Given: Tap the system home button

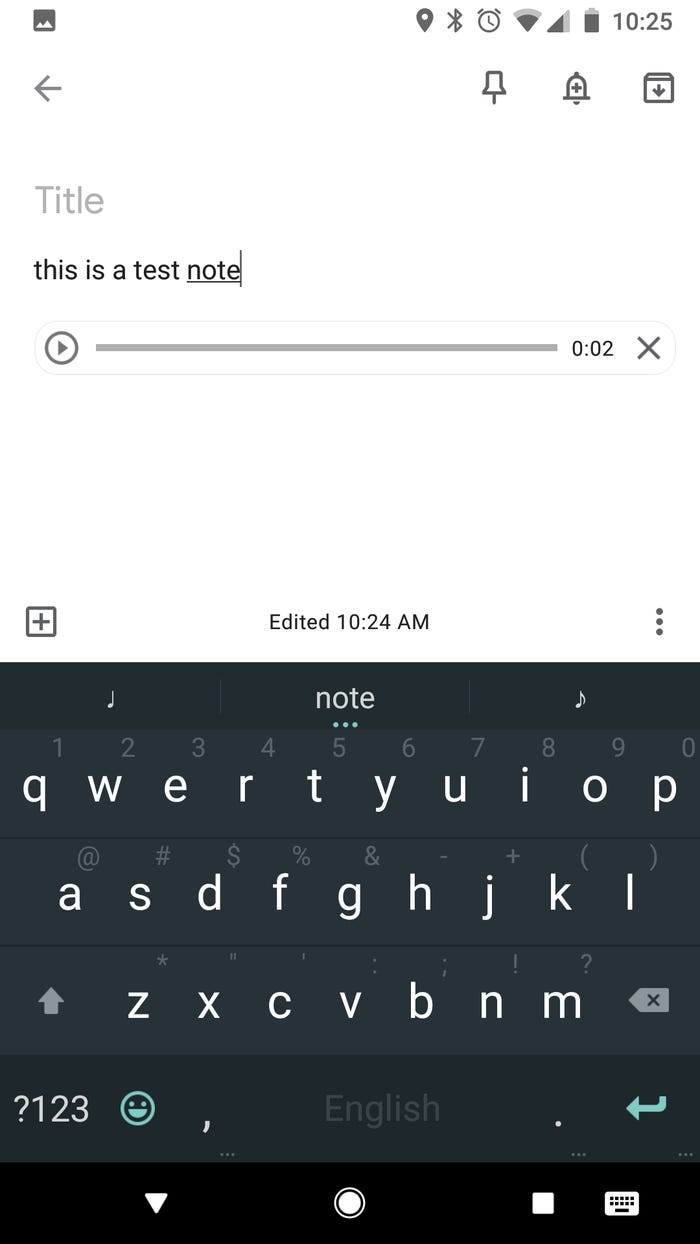Looking at the screenshot, I should pos(349,1202).
